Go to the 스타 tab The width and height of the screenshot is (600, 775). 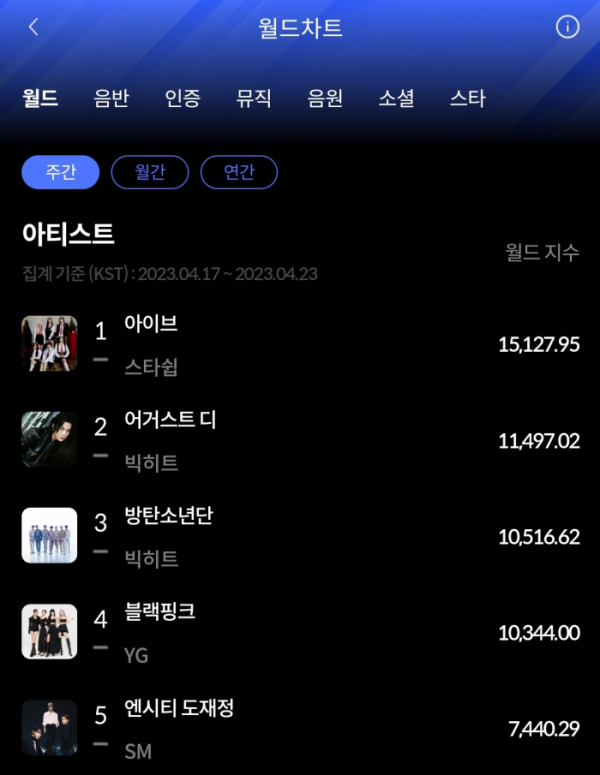pos(467,98)
